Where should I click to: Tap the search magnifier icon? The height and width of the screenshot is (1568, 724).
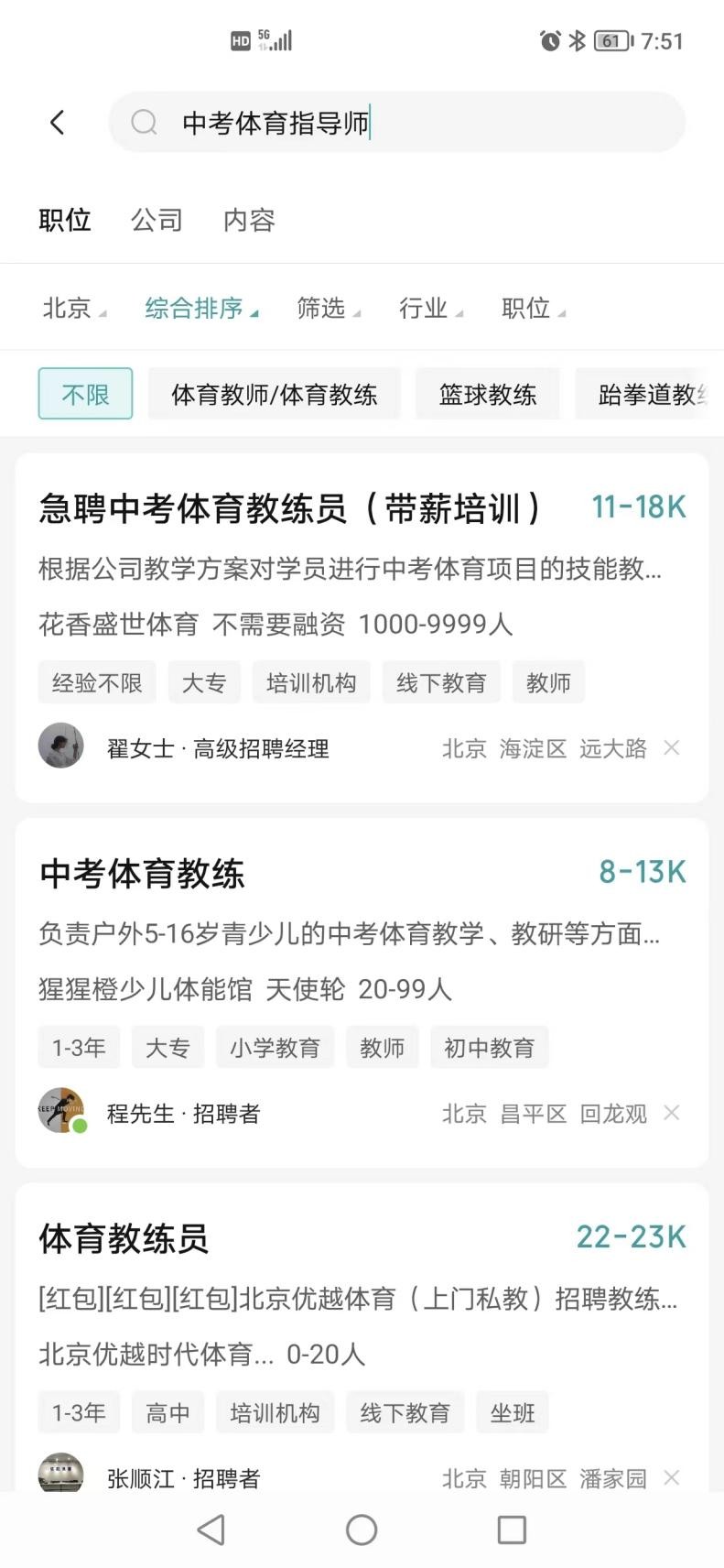pos(144,122)
